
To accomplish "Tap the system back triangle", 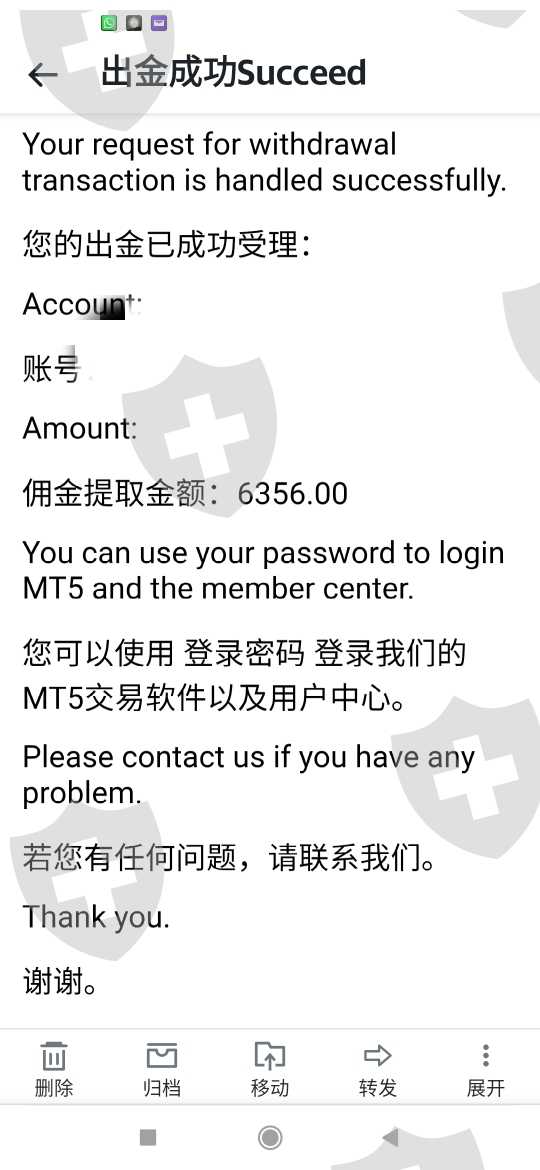I will pyautogui.click(x=390, y=1137).
